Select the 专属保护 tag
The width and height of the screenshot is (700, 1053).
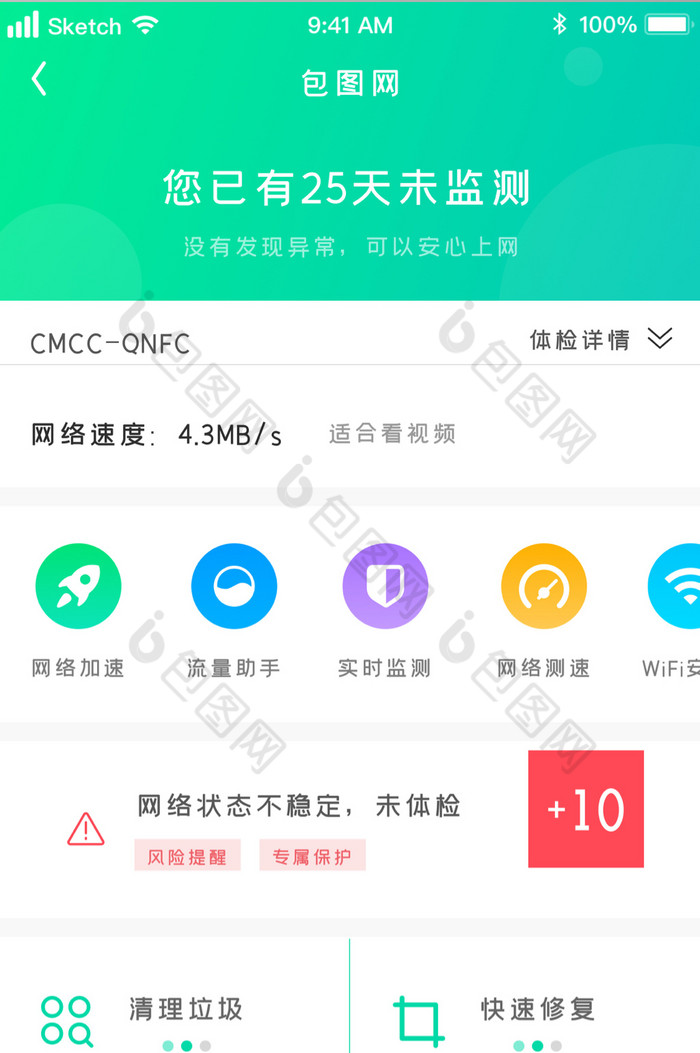coord(312,856)
